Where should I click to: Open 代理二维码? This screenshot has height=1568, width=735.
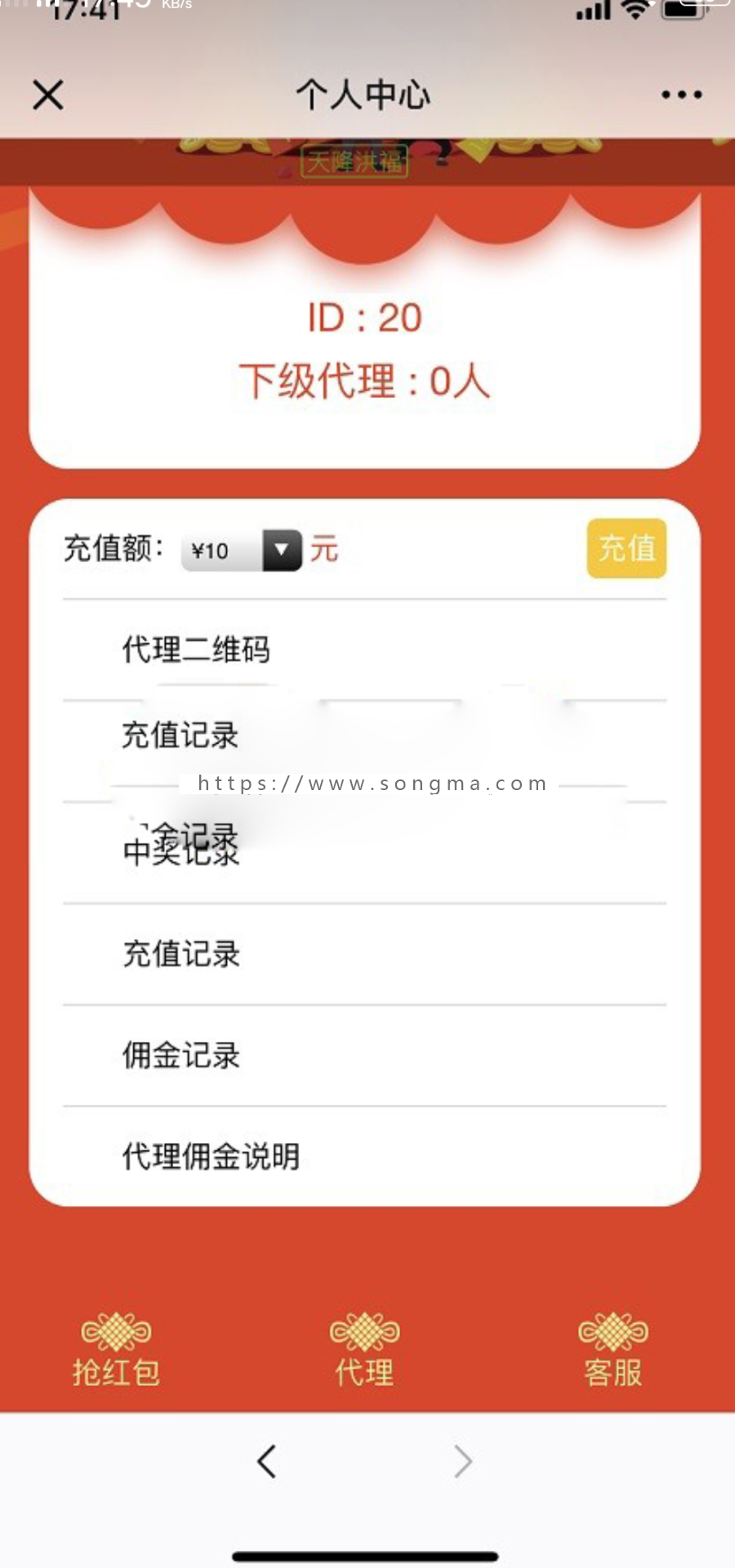(196, 650)
